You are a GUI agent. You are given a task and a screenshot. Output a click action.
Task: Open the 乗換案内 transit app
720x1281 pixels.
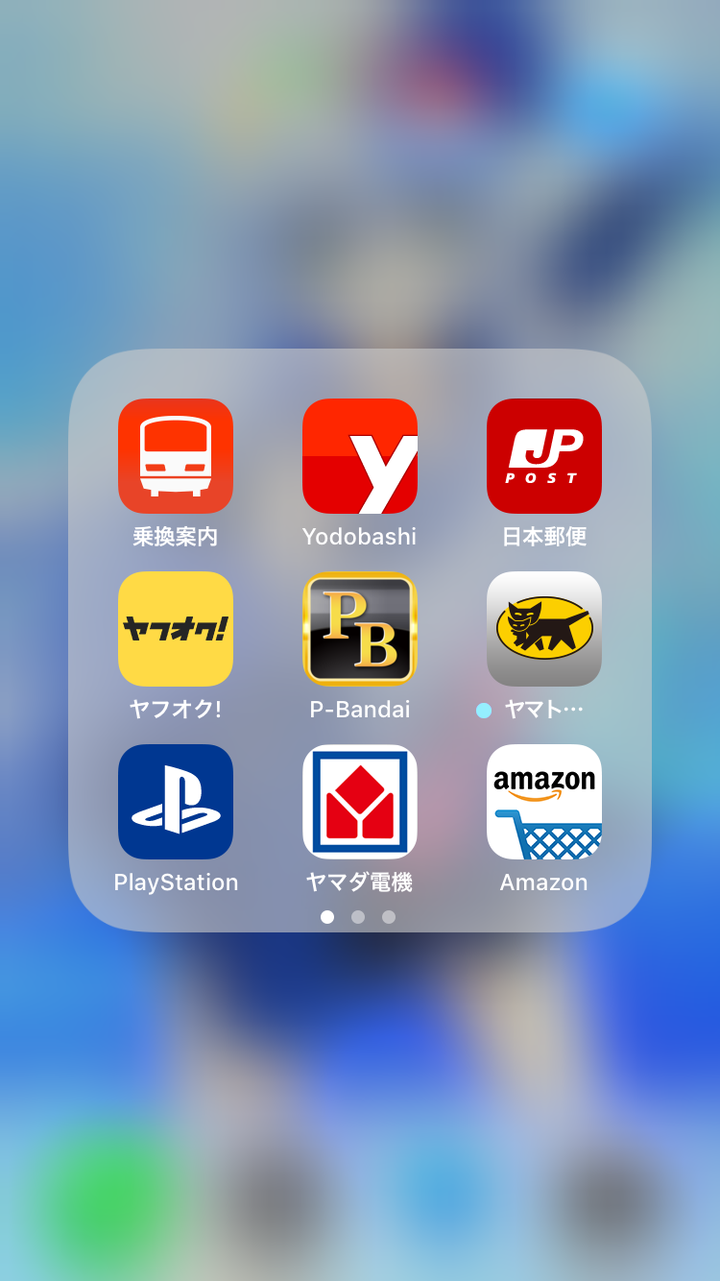coord(175,456)
